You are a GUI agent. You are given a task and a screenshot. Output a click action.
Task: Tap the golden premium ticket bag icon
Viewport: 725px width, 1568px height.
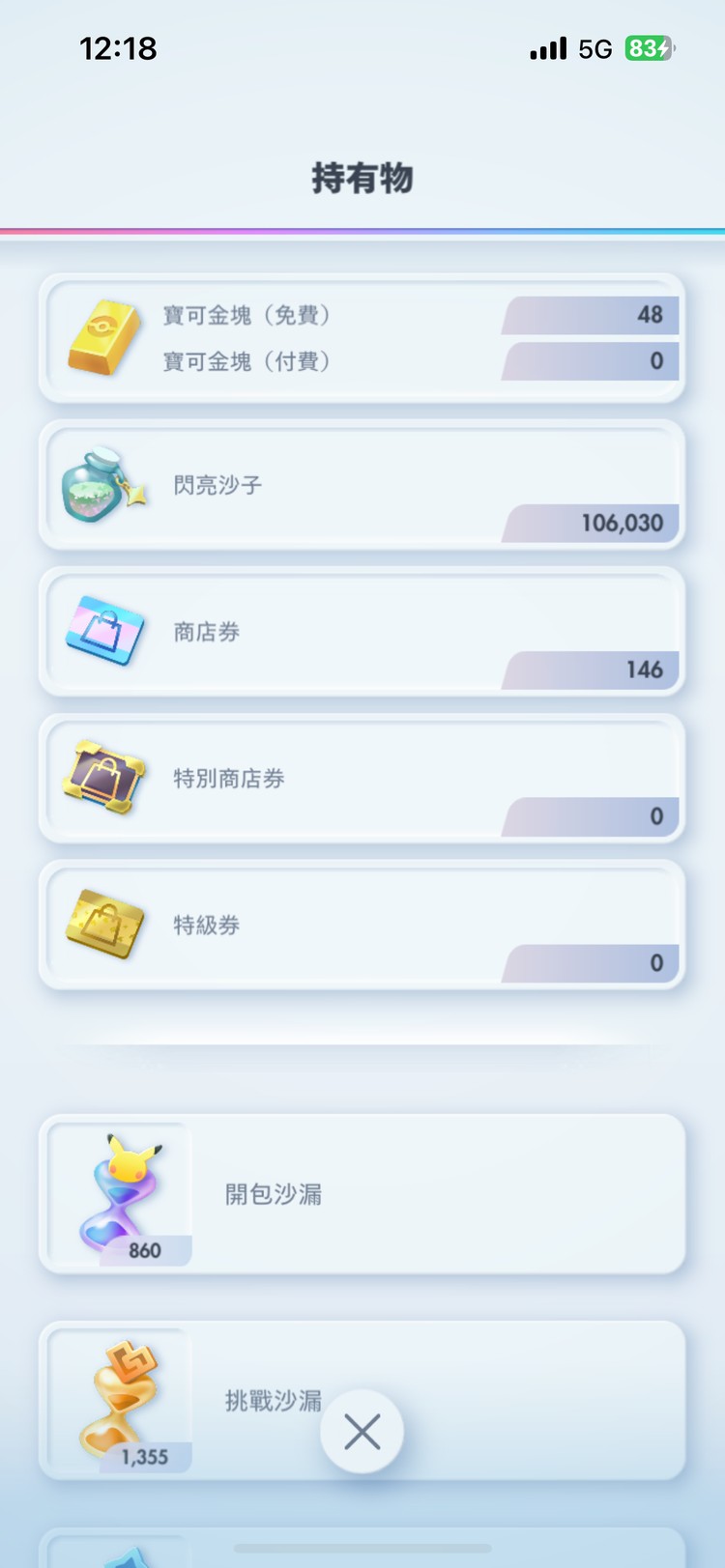point(103,925)
